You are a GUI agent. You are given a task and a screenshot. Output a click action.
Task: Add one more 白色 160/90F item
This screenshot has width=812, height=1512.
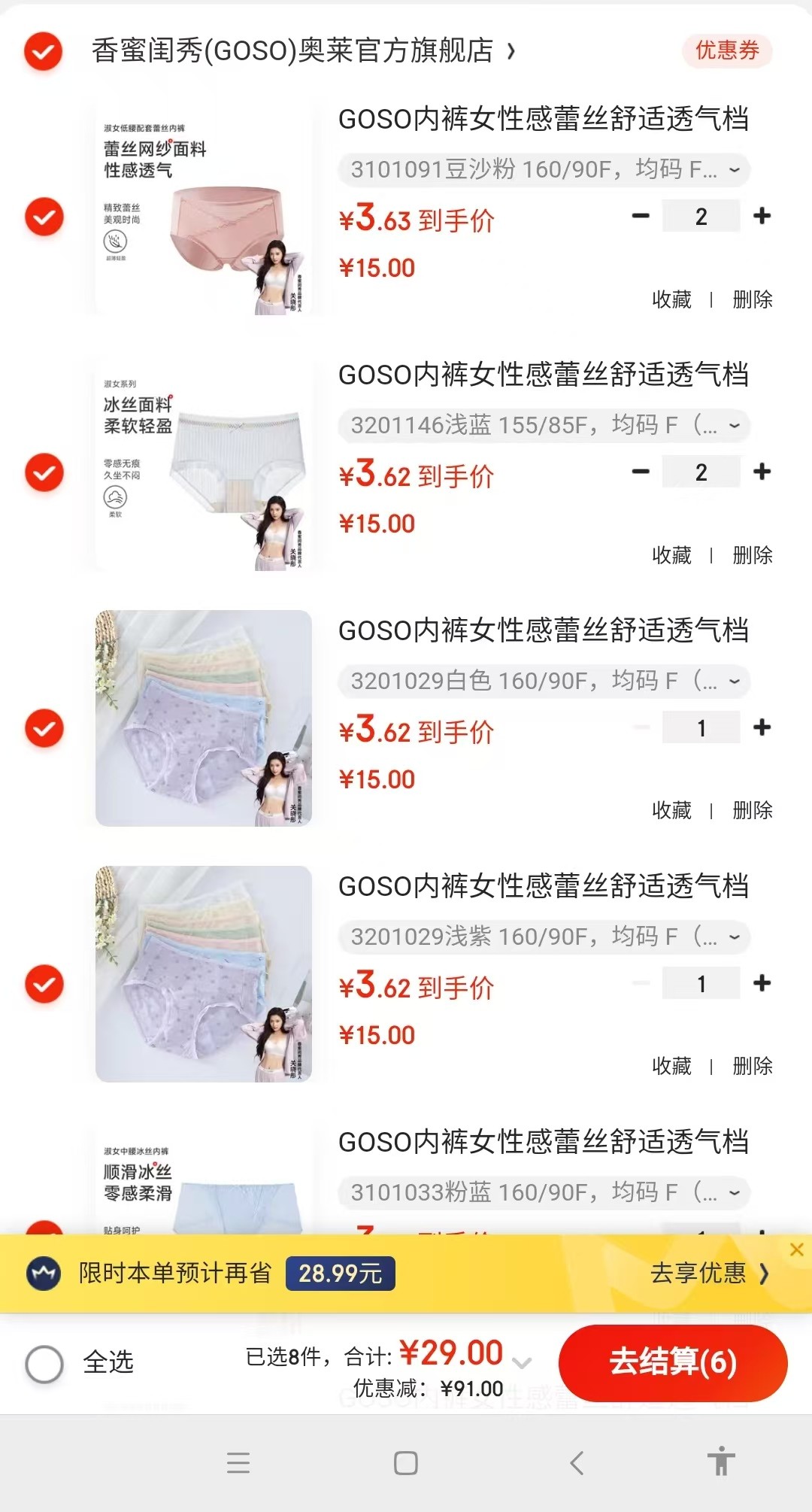click(x=762, y=728)
